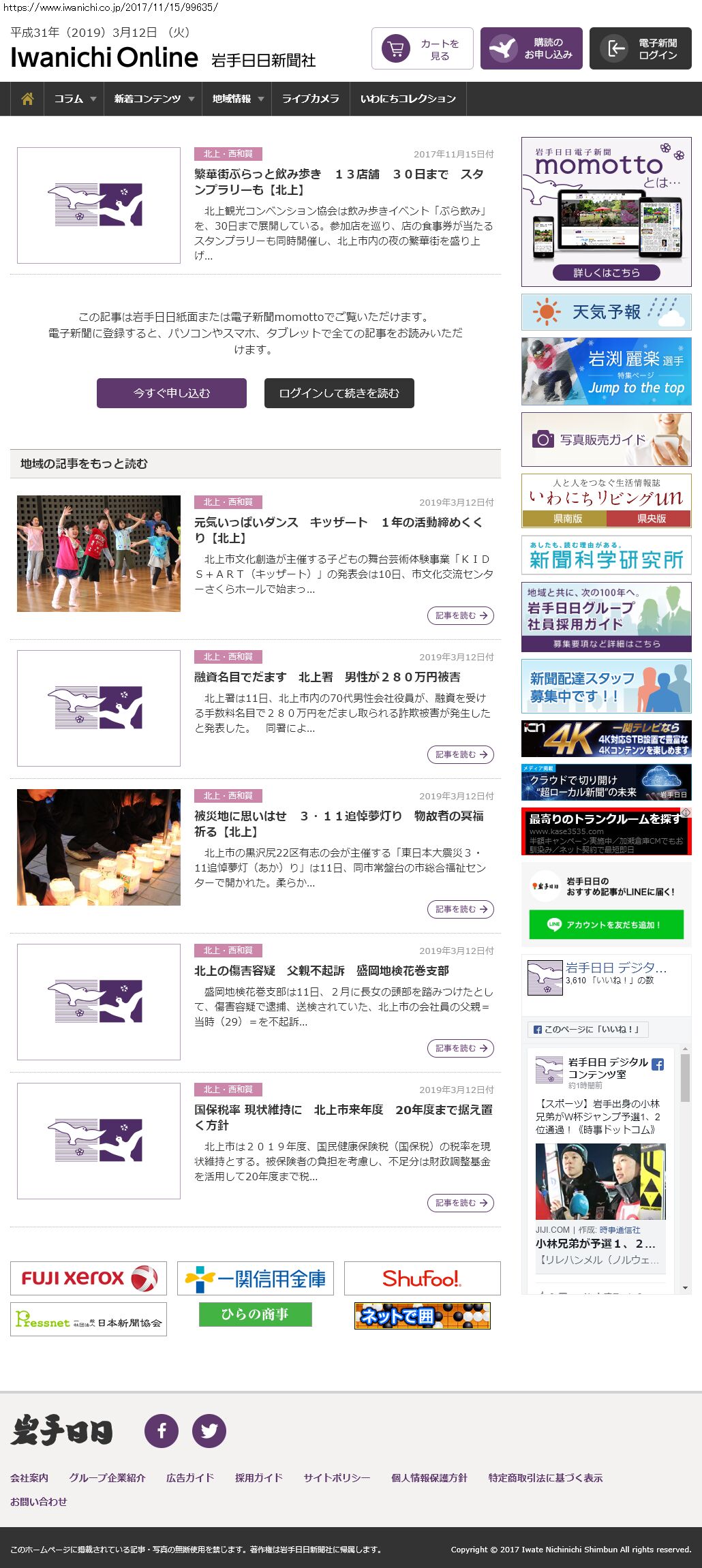Open ライブカメラ in the navigation bar

[310, 99]
